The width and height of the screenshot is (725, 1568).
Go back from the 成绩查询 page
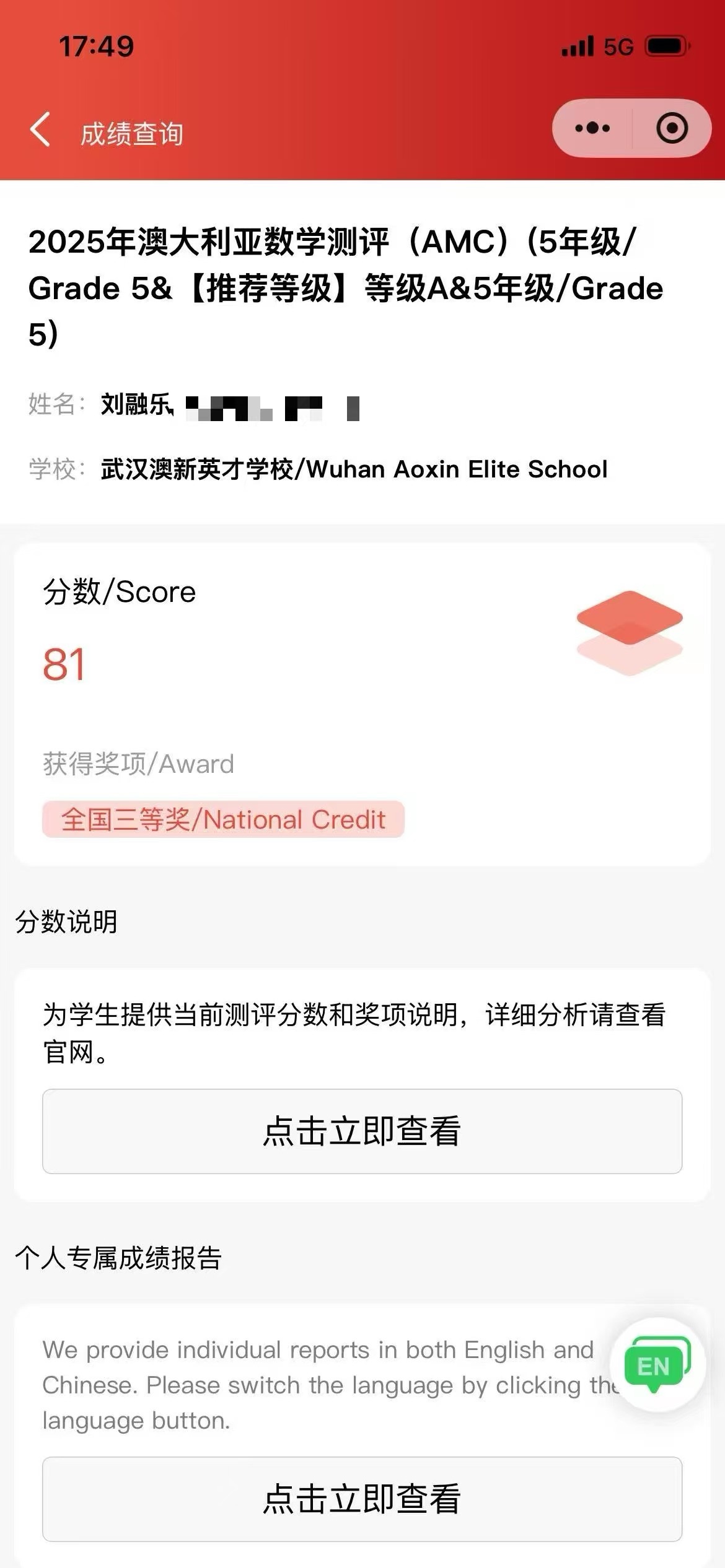(x=41, y=130)
